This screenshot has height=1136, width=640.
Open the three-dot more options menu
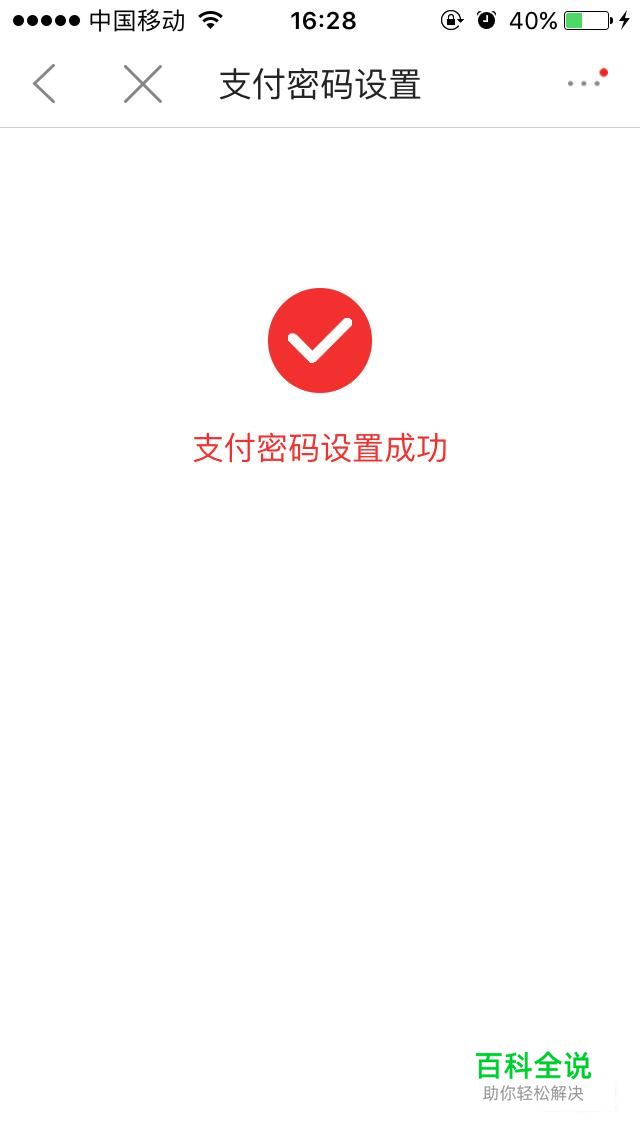(584, 83)
